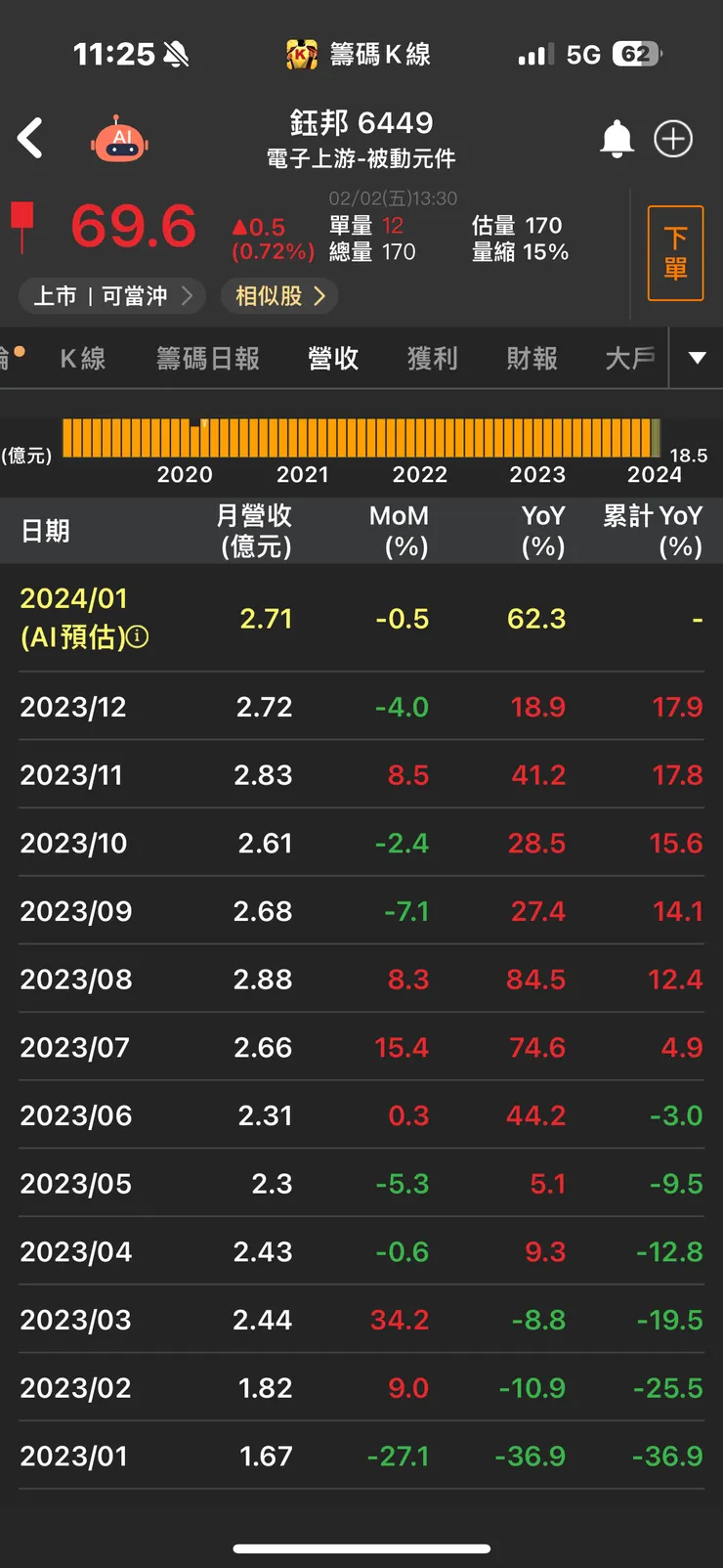Switch to the 籌碼日報 tab
The height and width of the screenshot is (1568, 723).
coord(208,359)
